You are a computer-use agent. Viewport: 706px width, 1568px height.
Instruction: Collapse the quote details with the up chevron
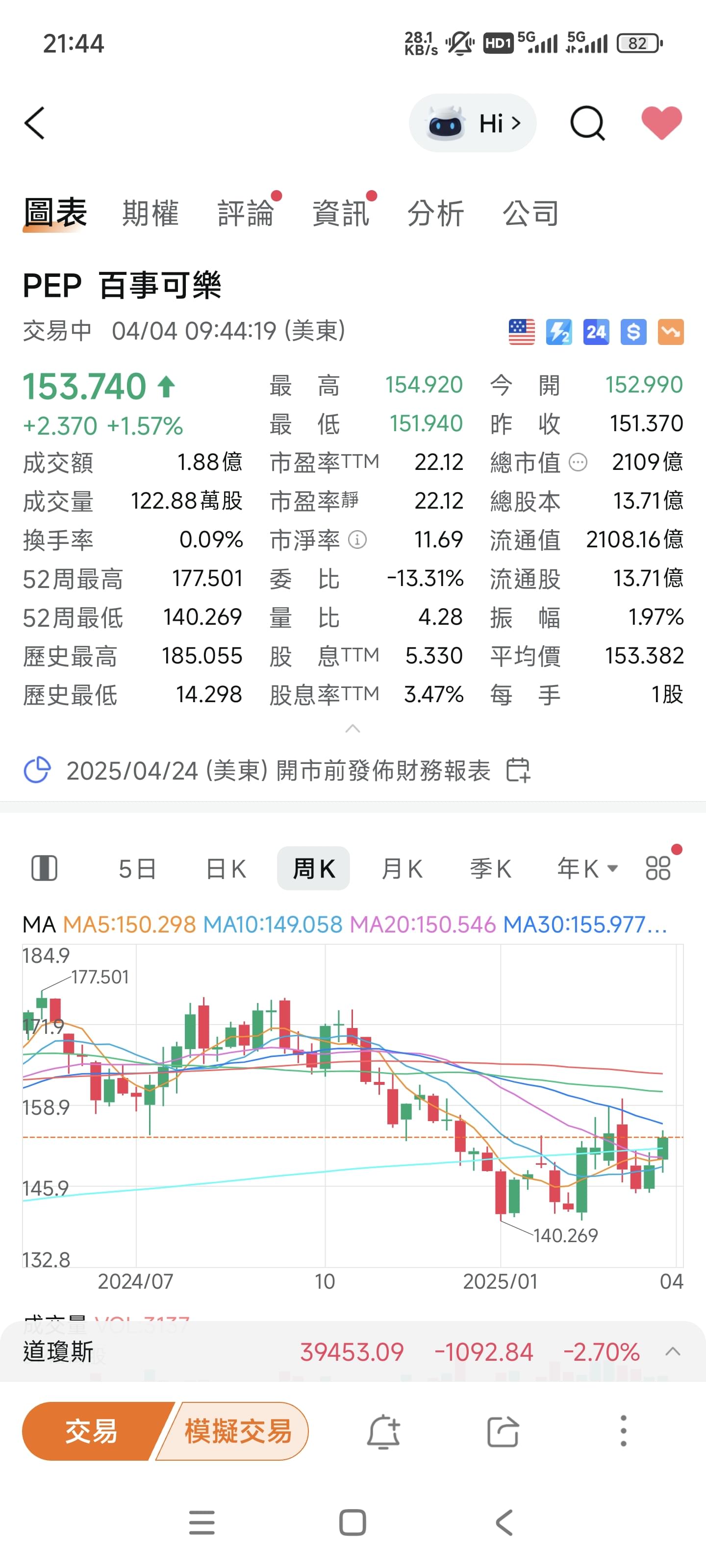click(x=353, y=729)
